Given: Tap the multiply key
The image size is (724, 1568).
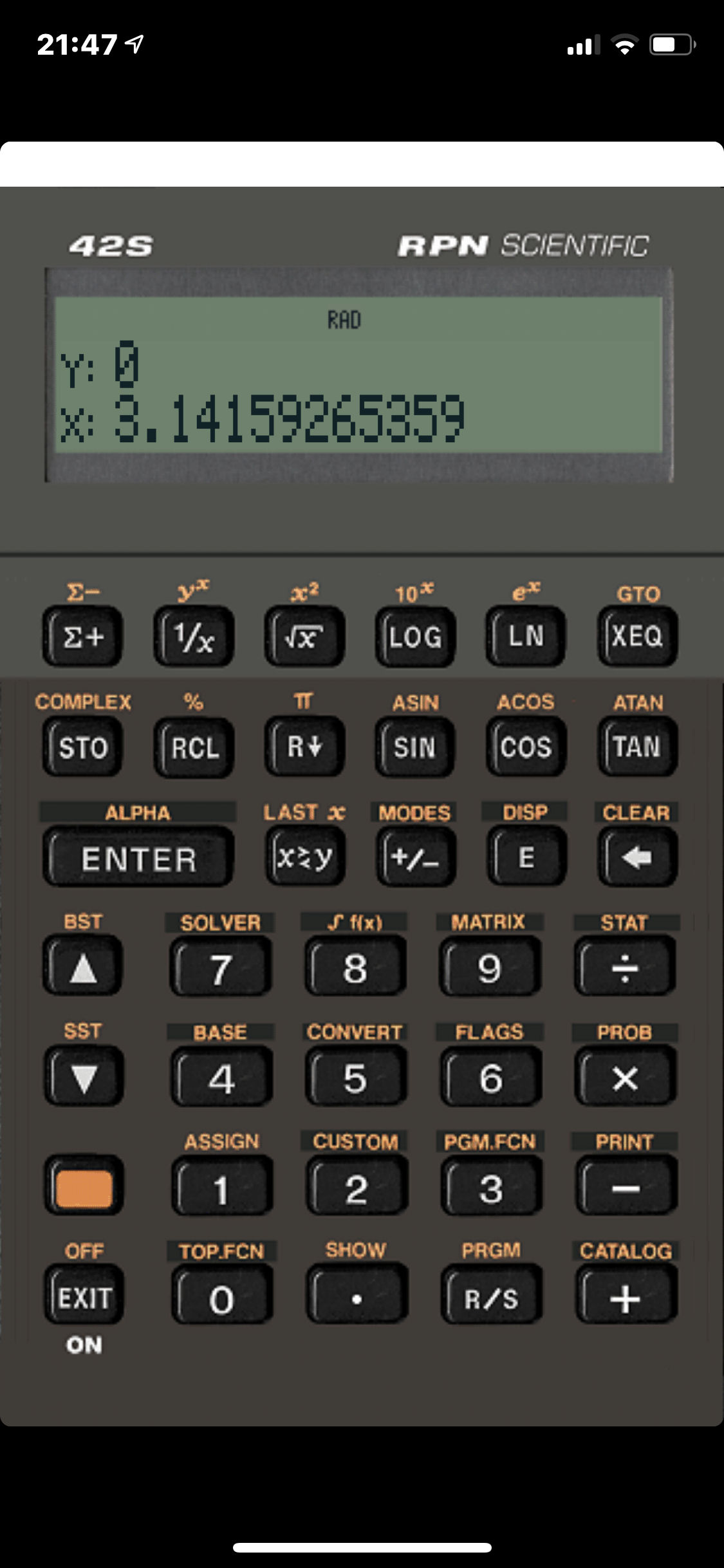Looking at the screenshot, I should (625, 1078).
